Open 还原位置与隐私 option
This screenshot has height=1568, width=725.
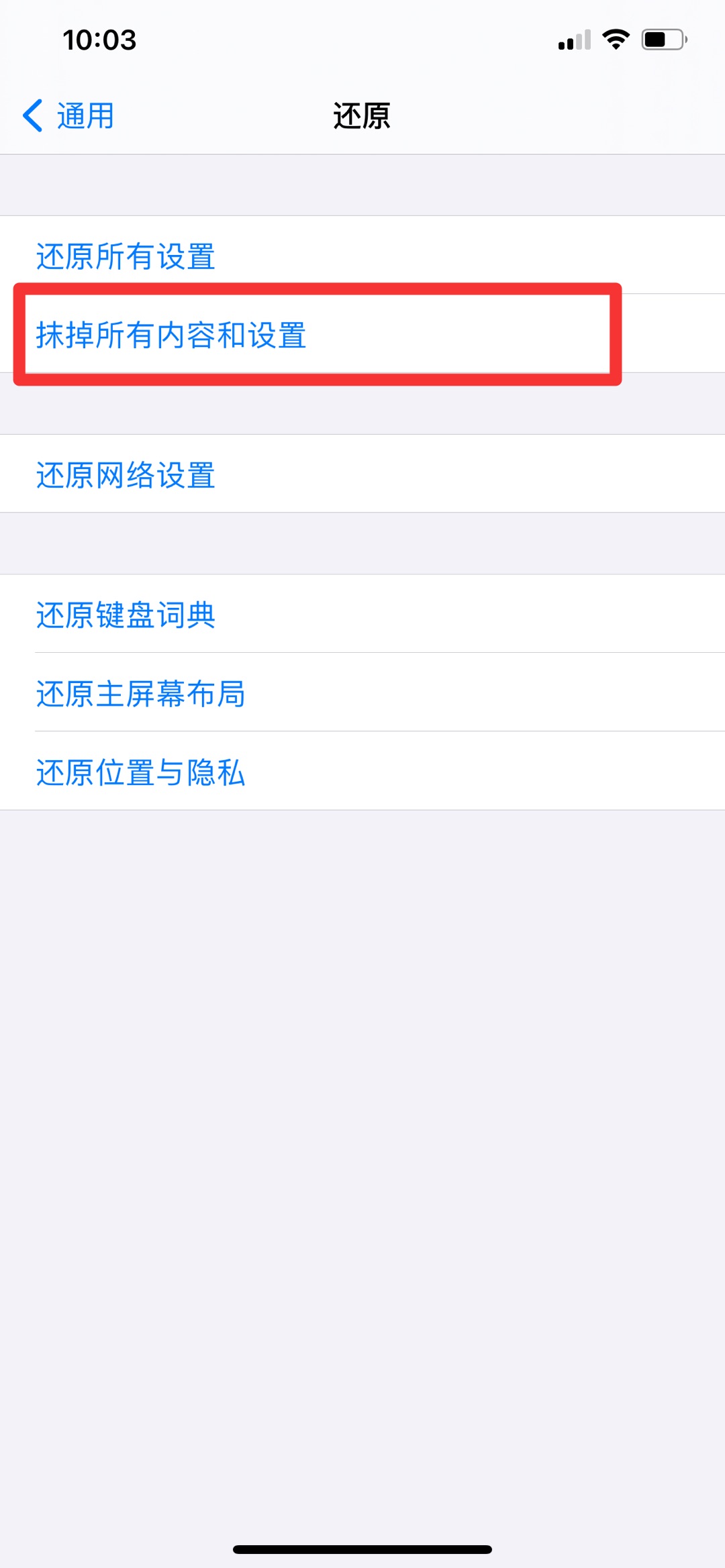(362, 771)
